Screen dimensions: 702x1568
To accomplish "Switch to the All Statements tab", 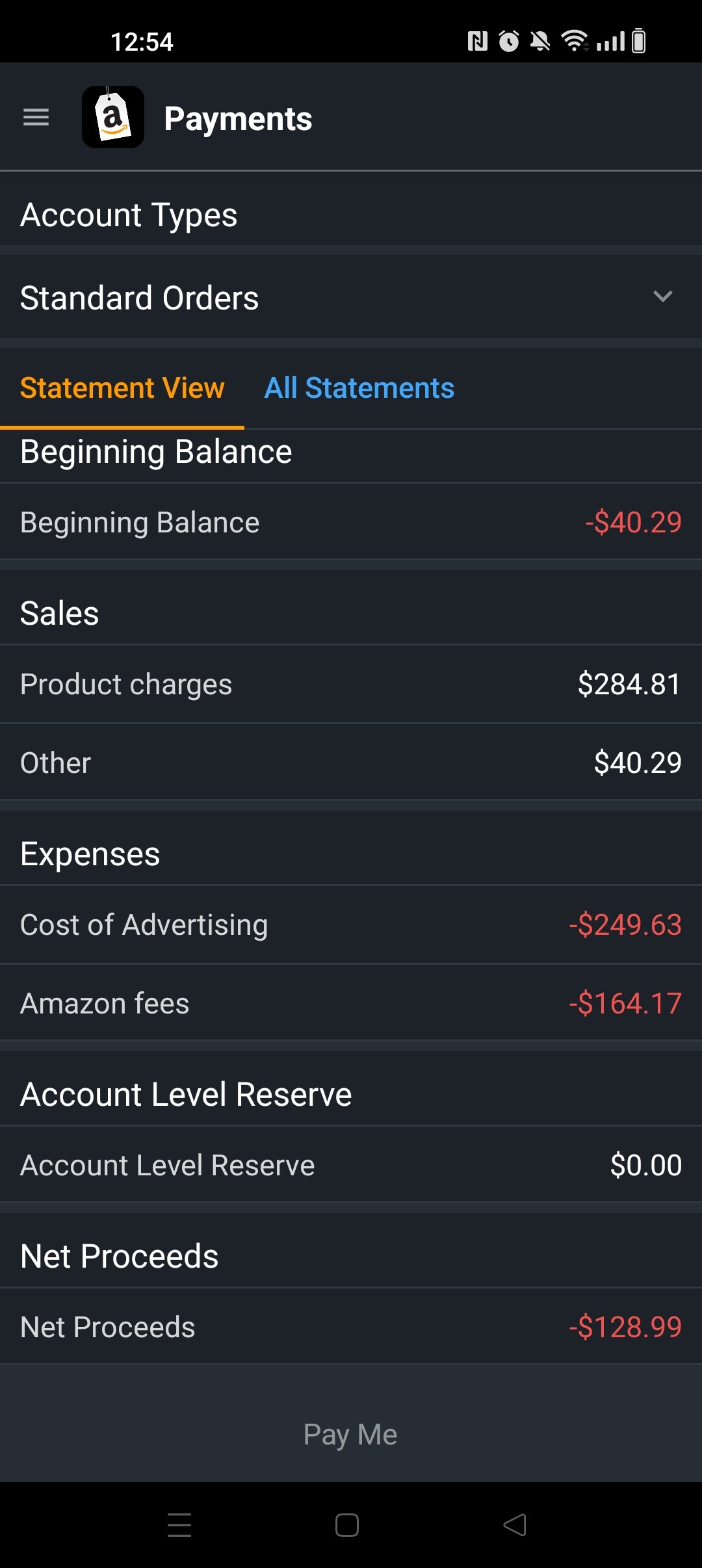I will 359,388.
